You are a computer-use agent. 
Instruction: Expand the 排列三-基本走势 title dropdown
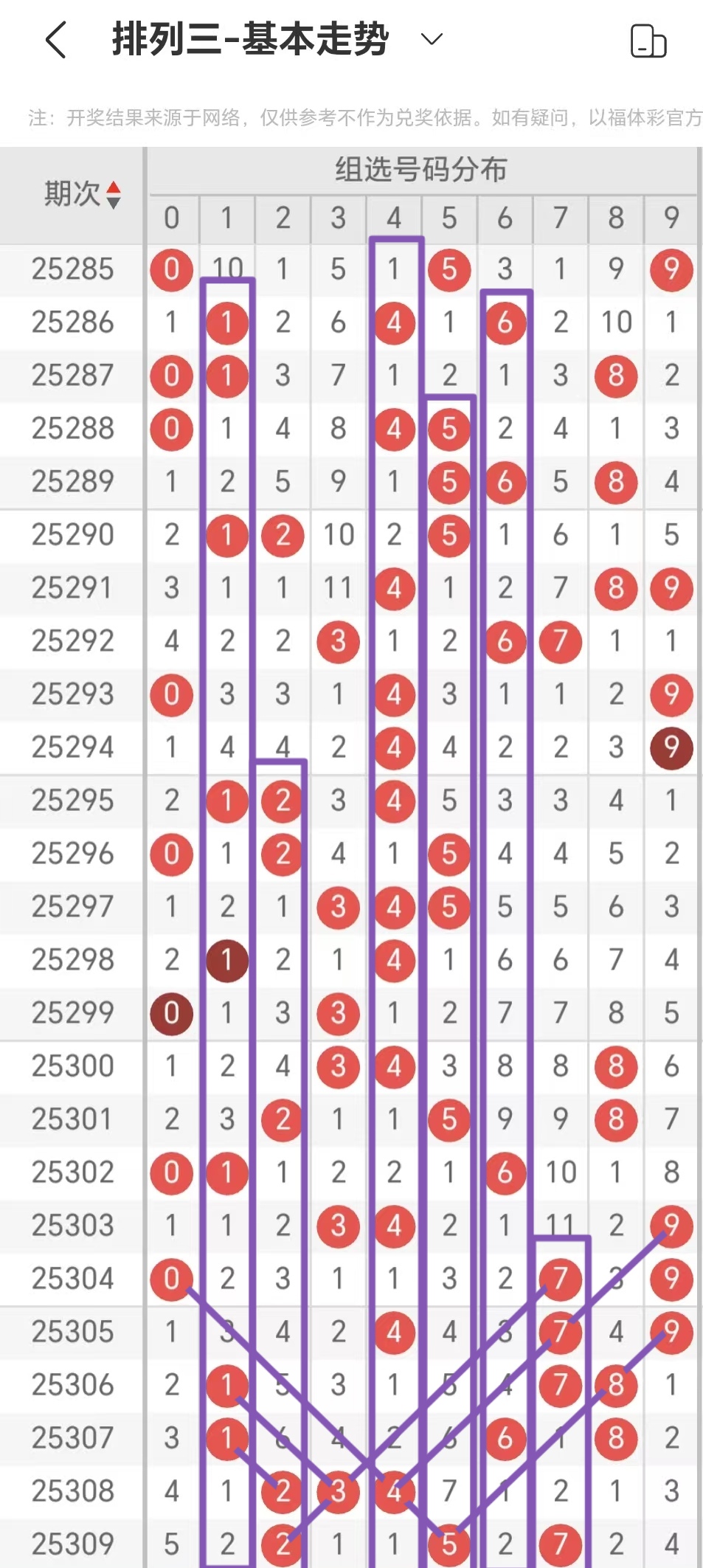[x=432, y=39]
